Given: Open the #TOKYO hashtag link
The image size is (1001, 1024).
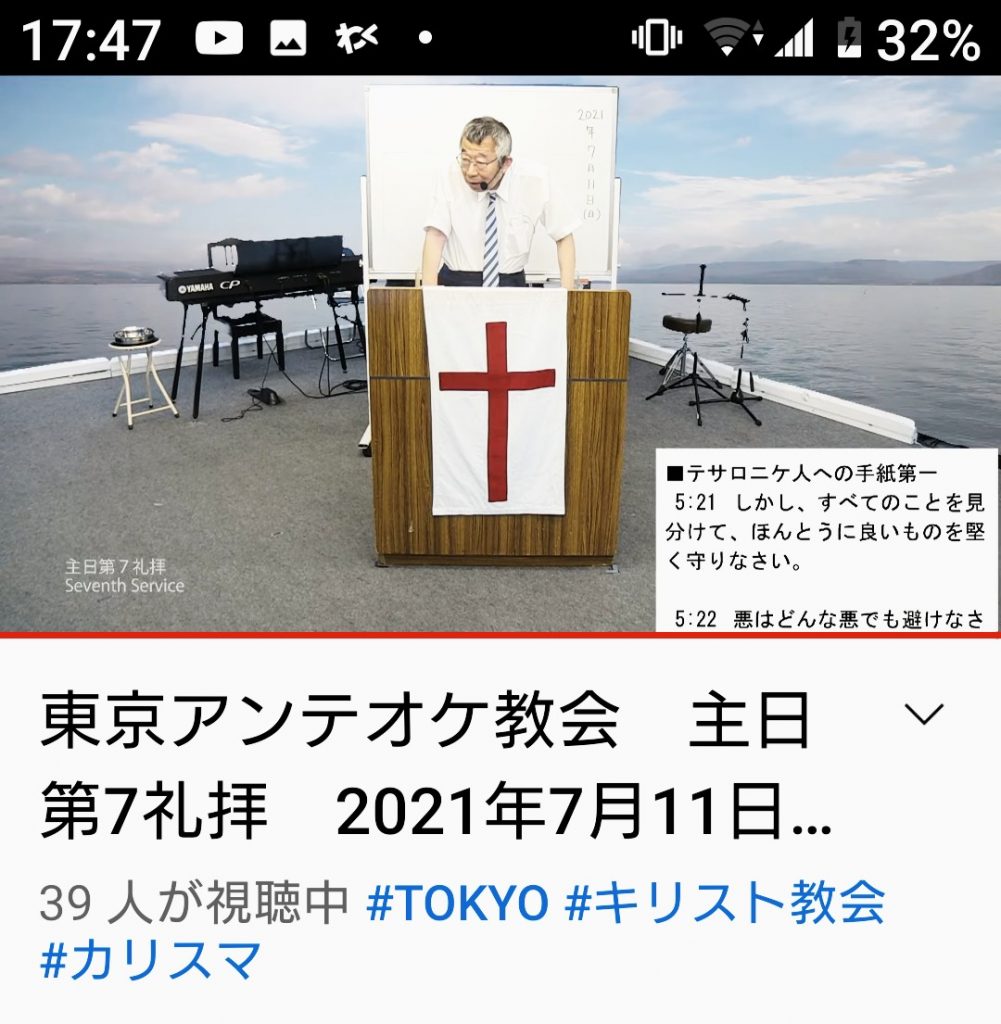Looking at the screenshot, I should [x=457, y=903].
